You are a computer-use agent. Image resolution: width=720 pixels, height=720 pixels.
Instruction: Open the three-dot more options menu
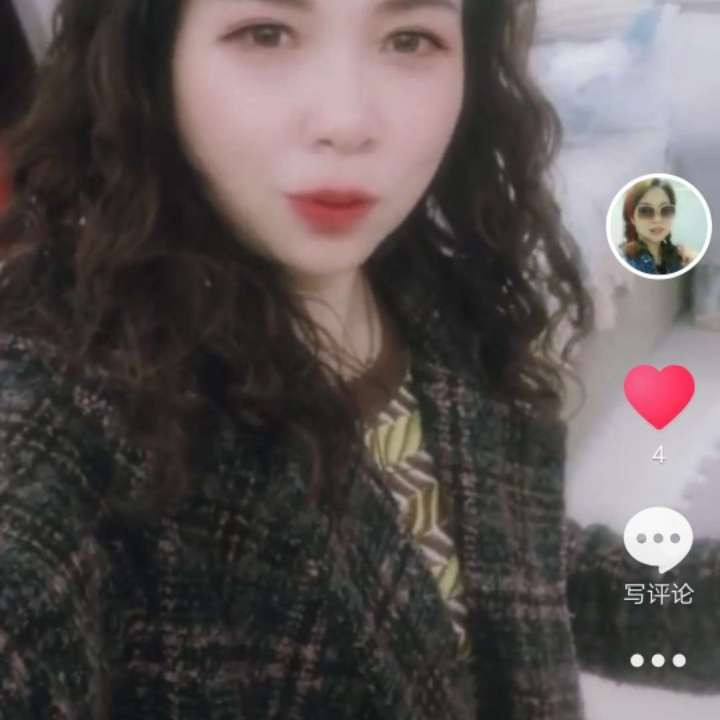[x=658, y=660]
